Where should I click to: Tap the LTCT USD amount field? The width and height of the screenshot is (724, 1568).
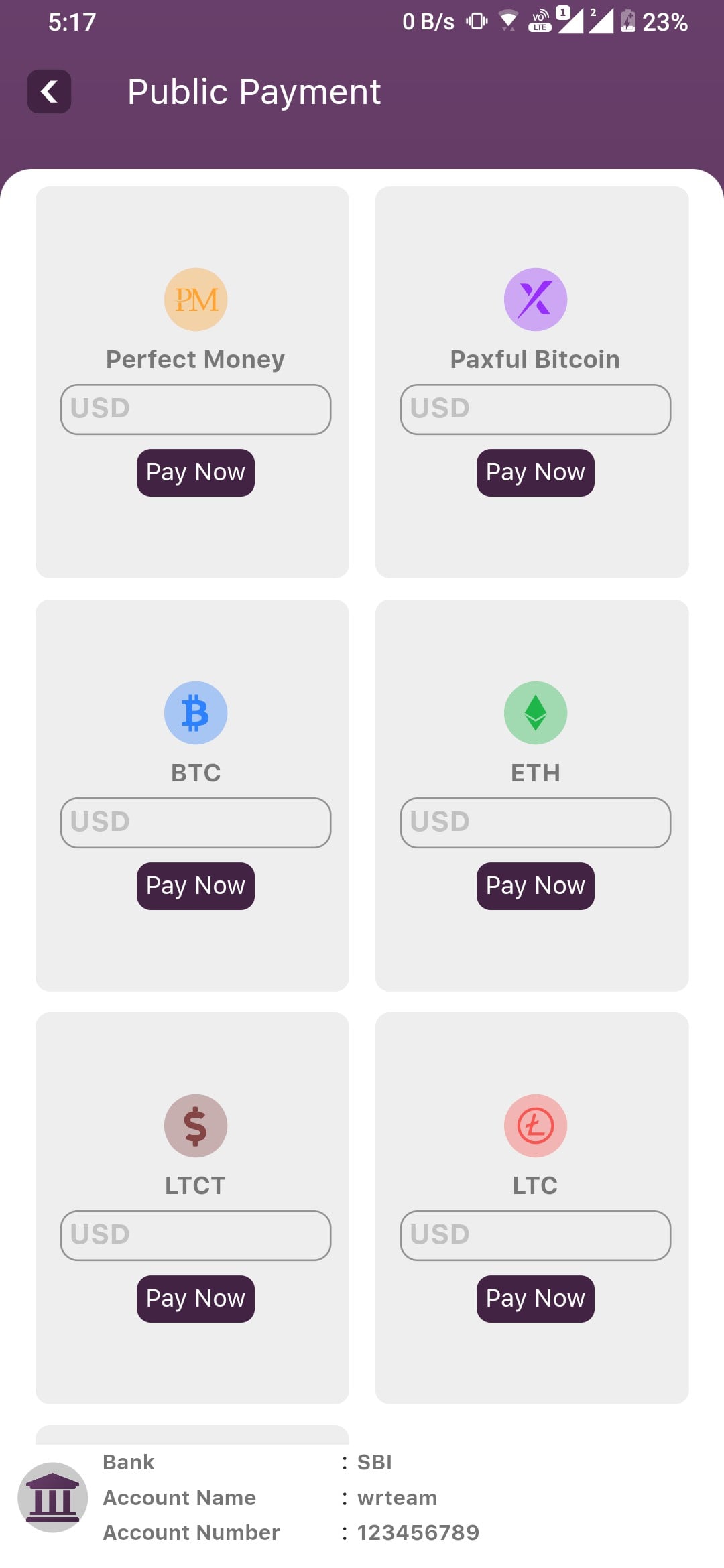196,1235
